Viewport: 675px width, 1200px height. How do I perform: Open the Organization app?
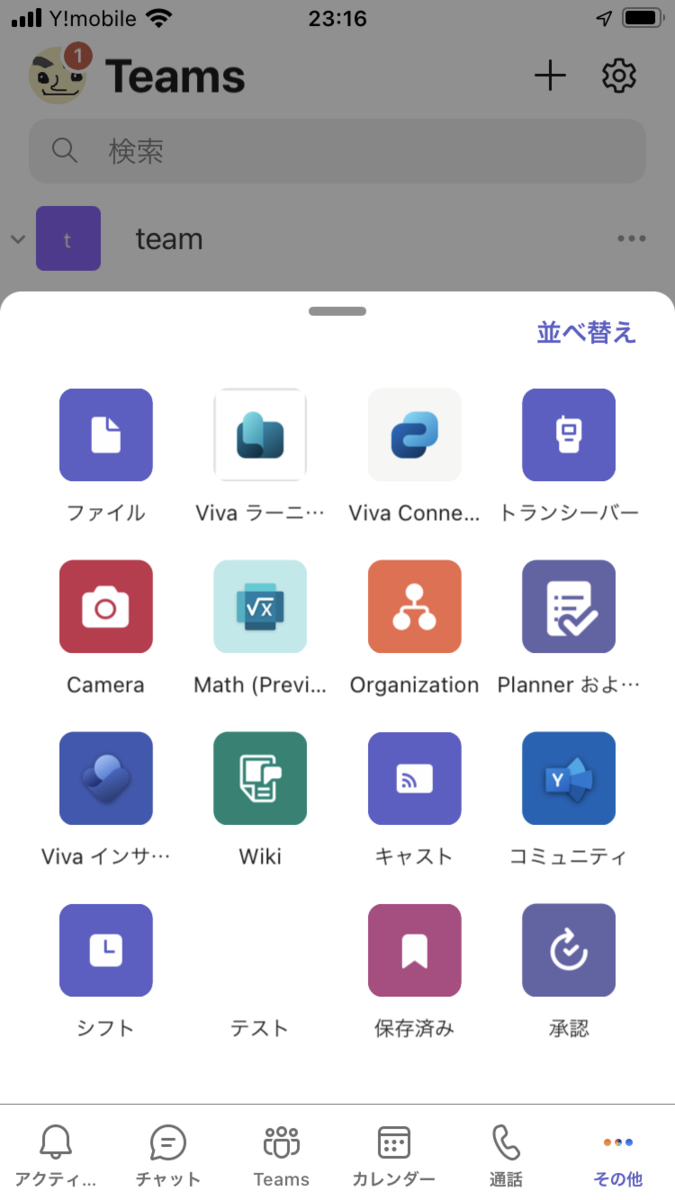(x=414, y=607)
